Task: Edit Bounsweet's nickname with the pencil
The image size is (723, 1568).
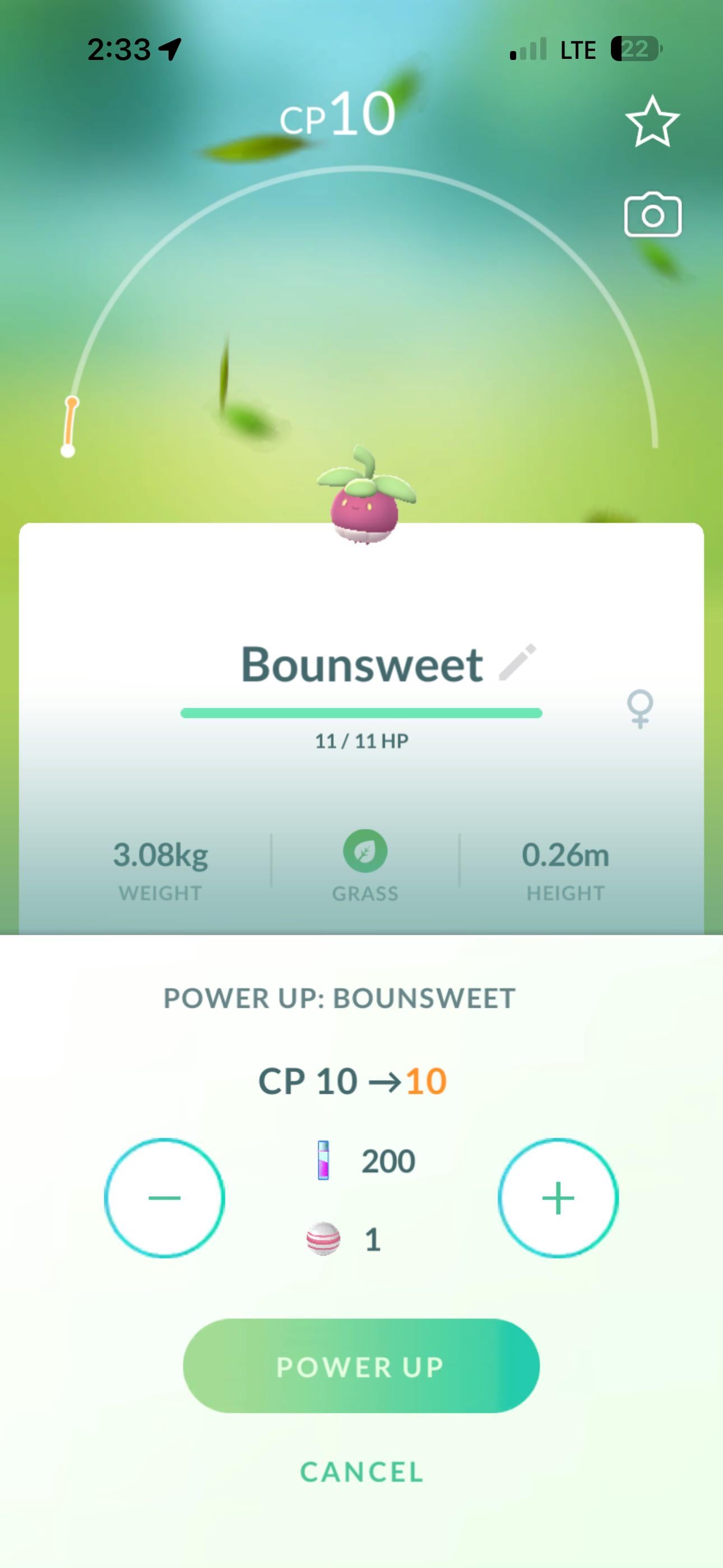Action: pyautogui.click(x=517, y=662)
